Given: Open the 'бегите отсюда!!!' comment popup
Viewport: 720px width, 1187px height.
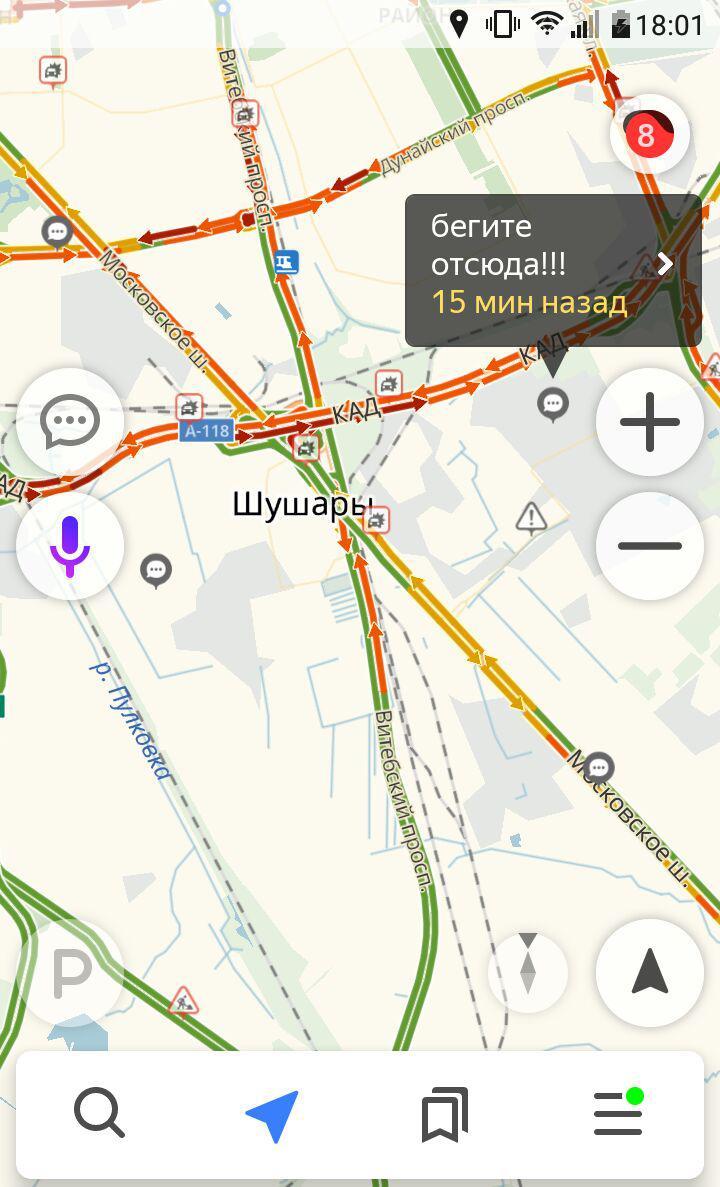Looking at the screenshot, I should point(553,270).
